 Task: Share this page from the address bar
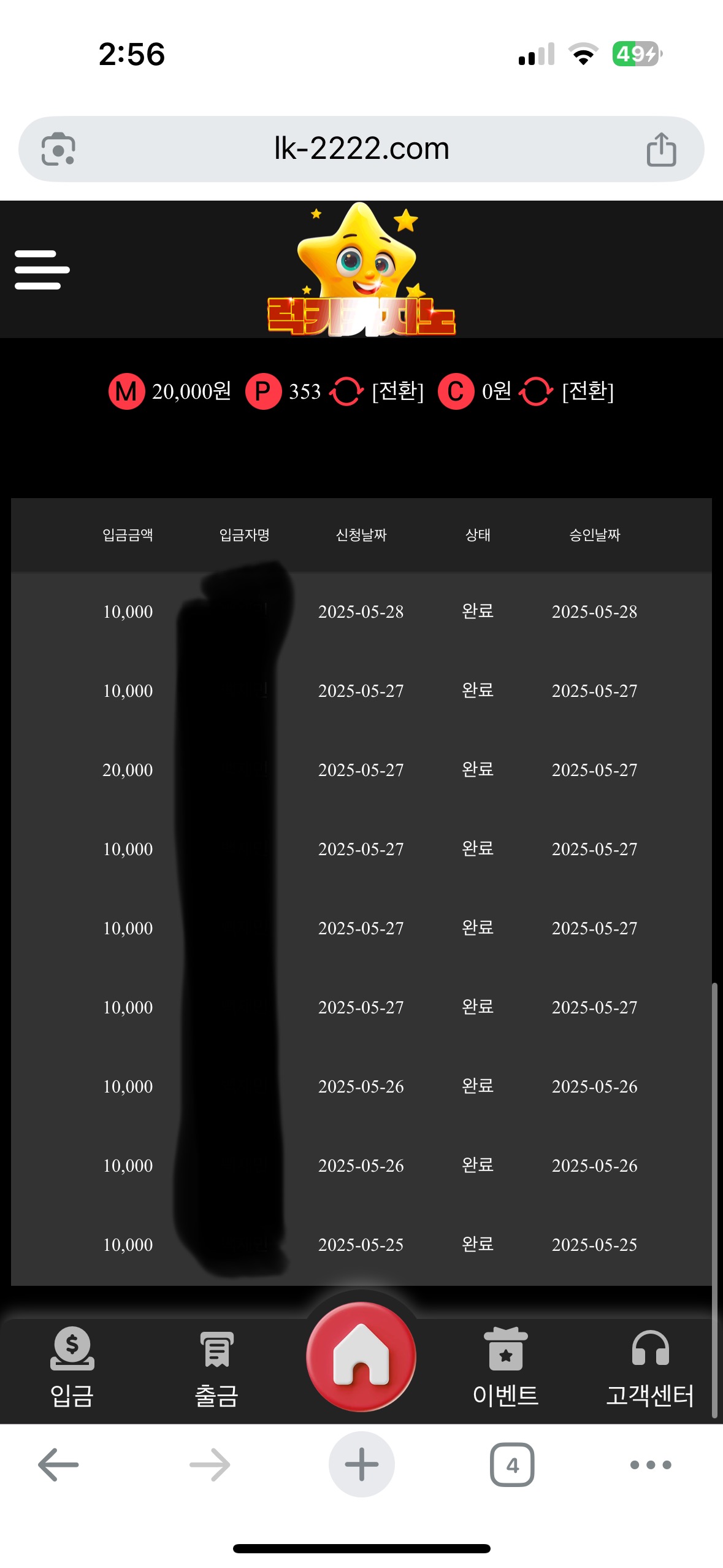pyautogui.click(x=661, y=149)
